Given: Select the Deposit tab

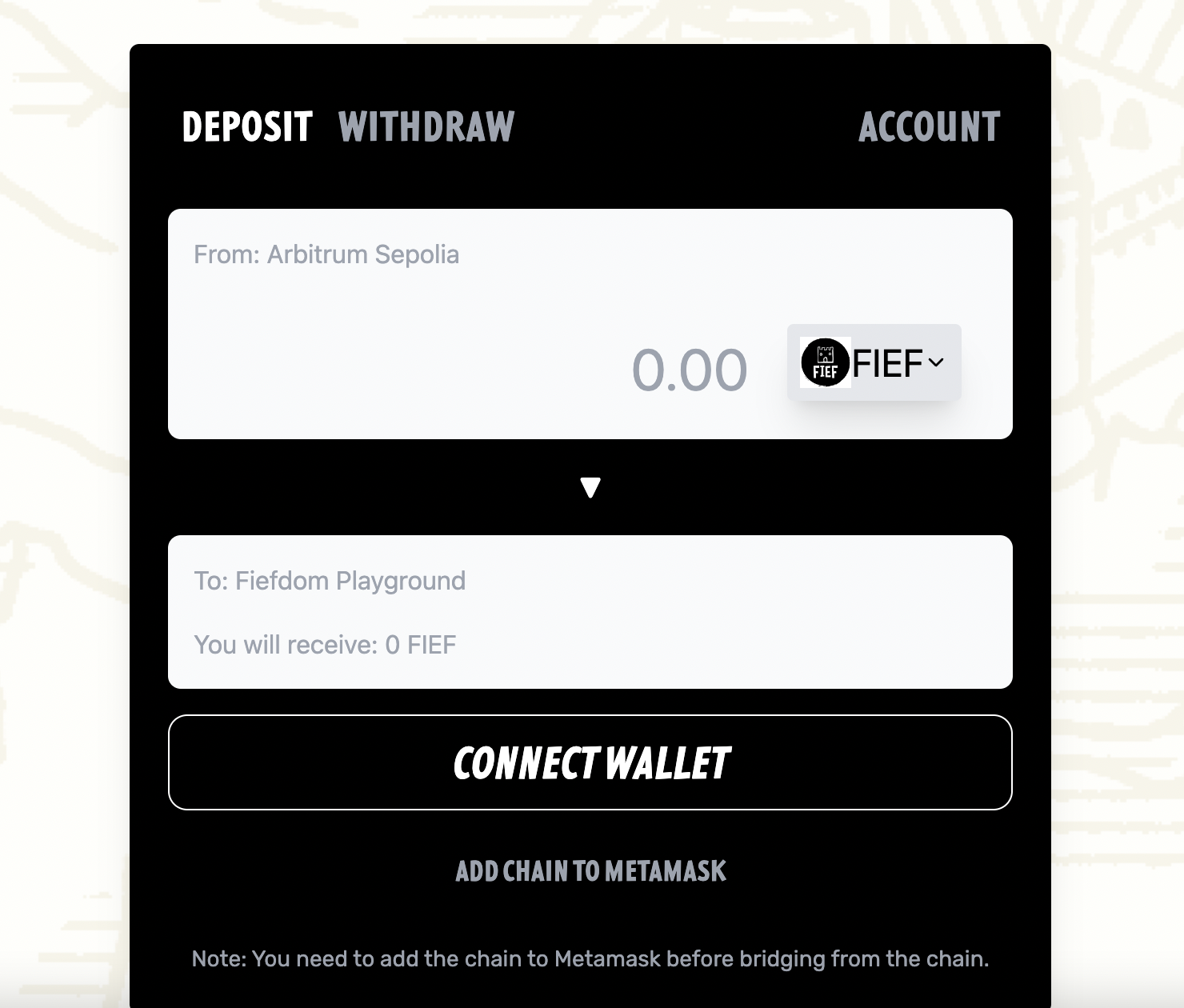Looking at the screenshot, I should point(246,127).
